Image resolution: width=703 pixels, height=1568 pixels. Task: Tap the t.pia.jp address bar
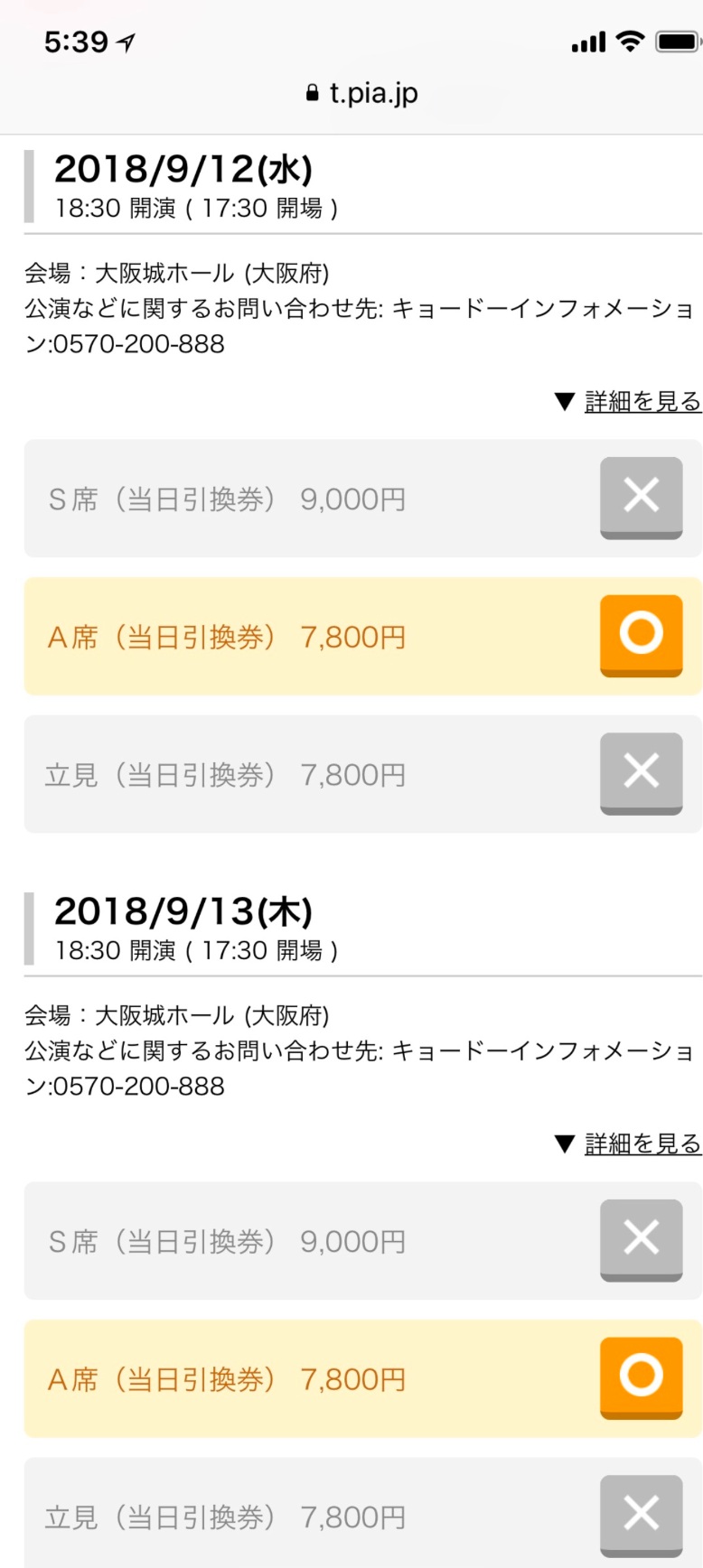coord(362,93)
